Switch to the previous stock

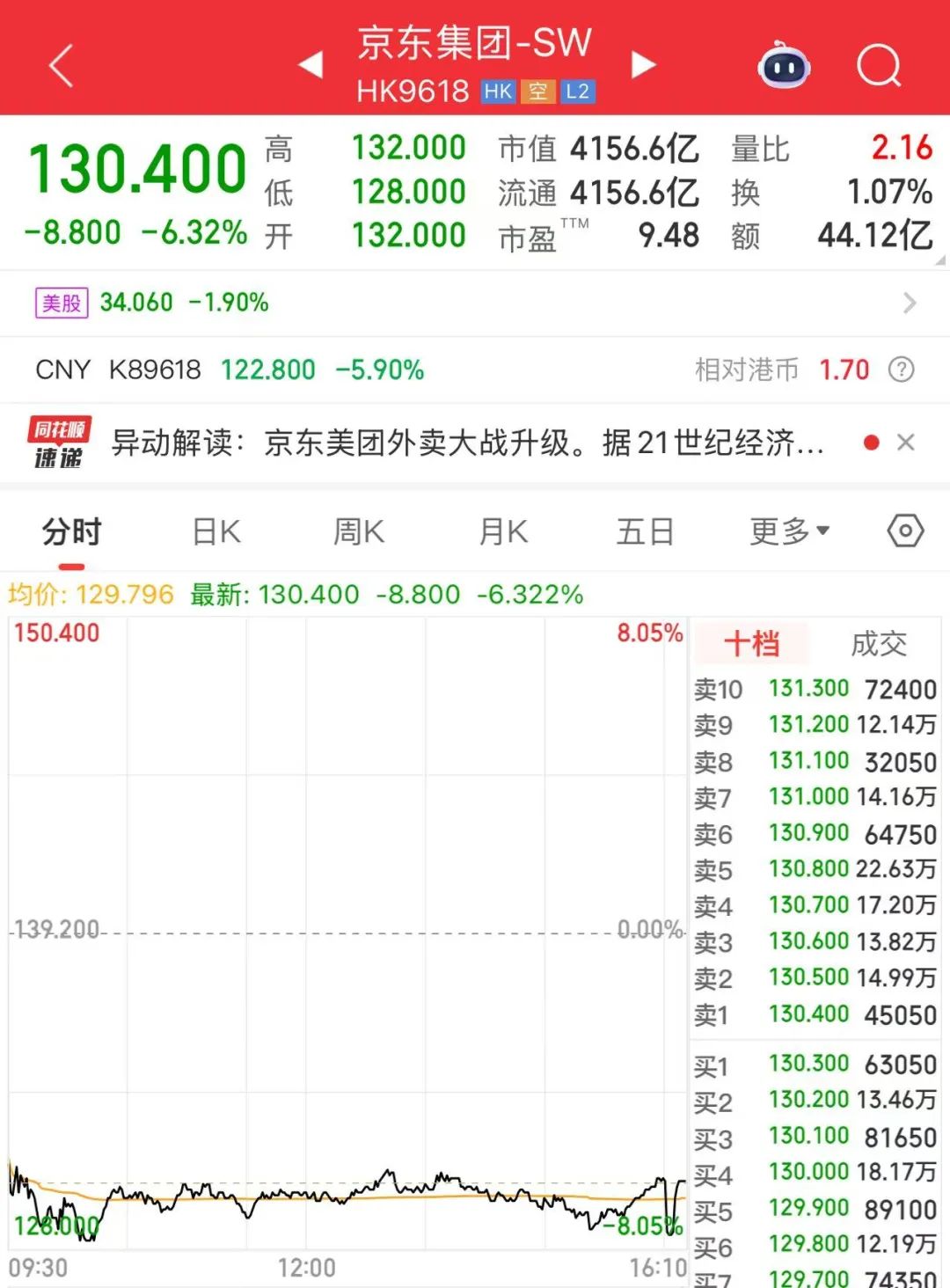point(311,65)
